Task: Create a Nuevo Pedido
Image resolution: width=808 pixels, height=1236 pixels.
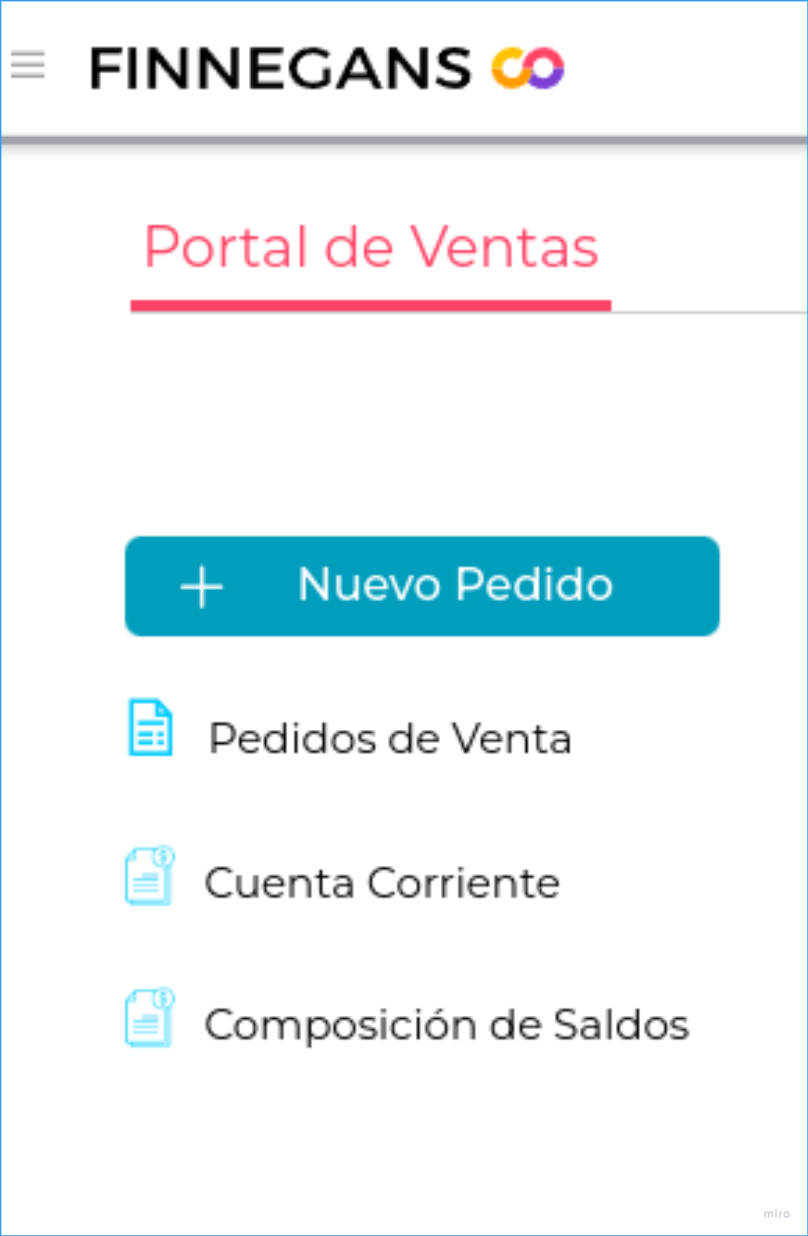Action: click(x=422, y=586)
